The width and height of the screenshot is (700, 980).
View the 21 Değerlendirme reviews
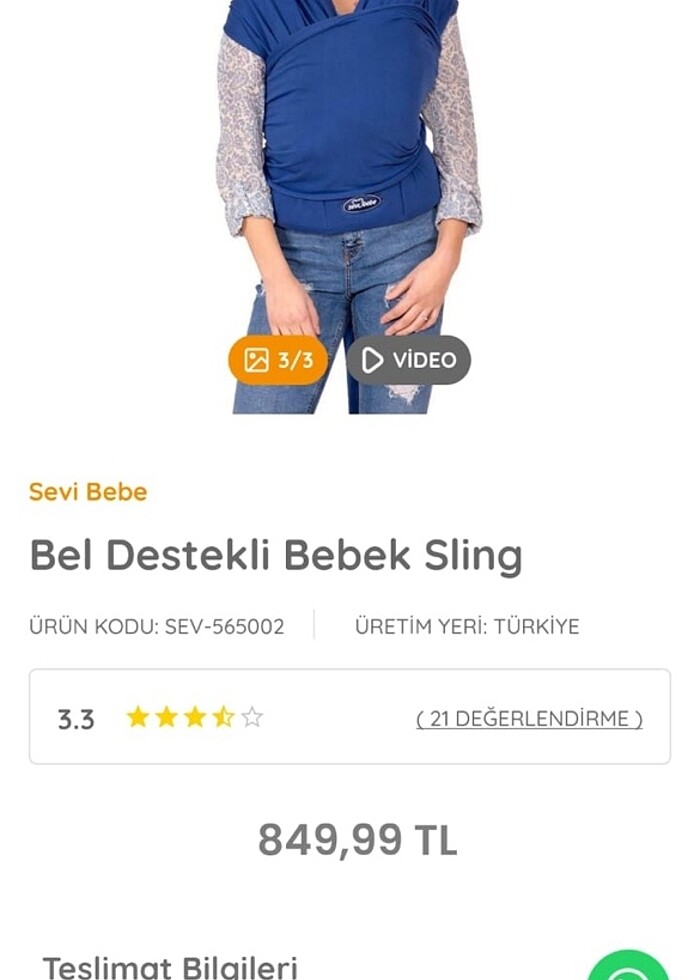(x=529, y=719)
